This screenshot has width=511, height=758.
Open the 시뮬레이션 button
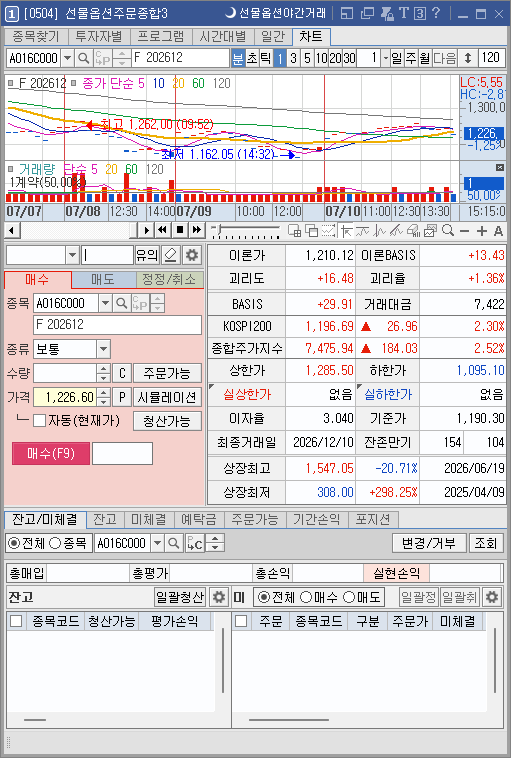(x=167, y=397)
